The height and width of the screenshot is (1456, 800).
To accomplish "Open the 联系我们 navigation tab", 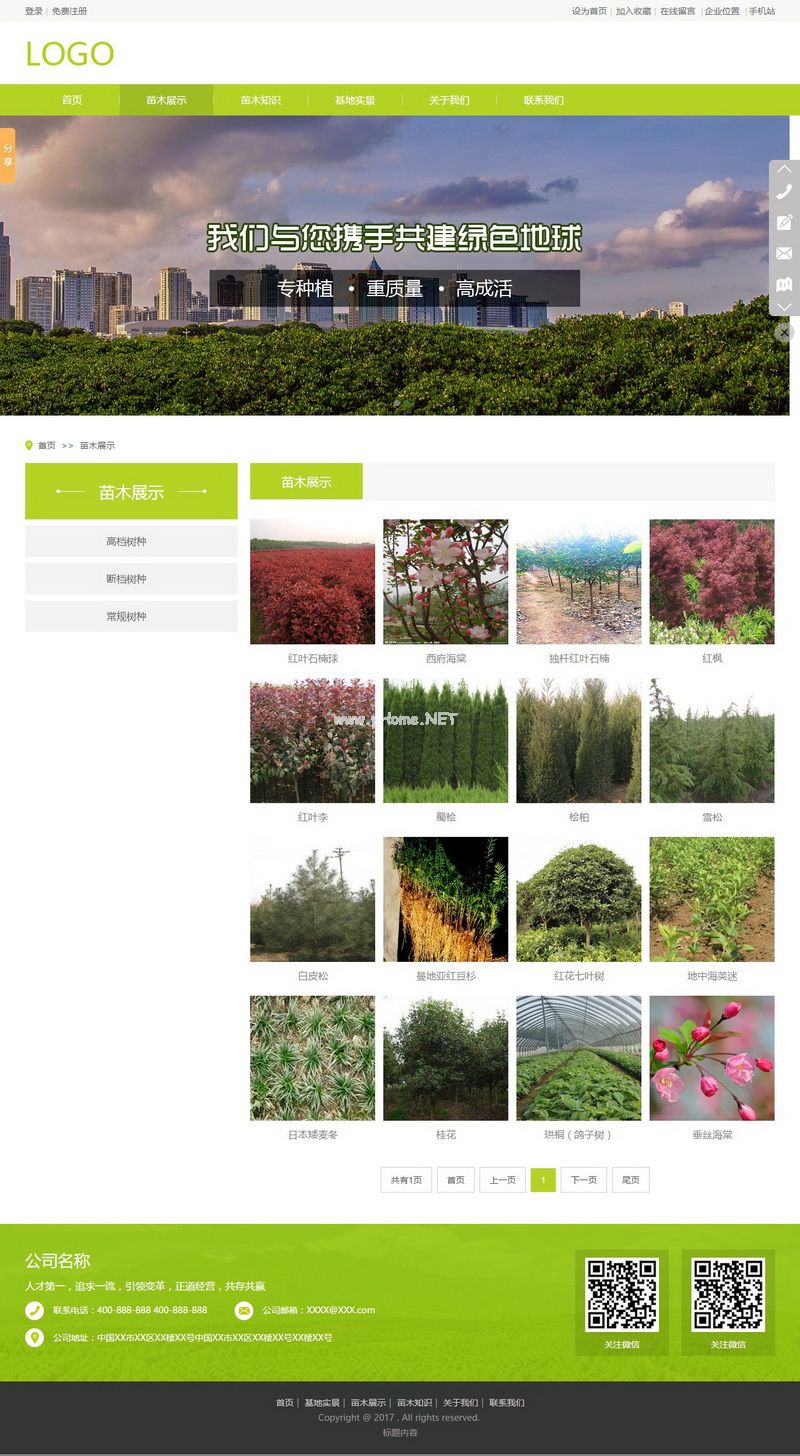I will pyautogui.click(x=543, y=100).
